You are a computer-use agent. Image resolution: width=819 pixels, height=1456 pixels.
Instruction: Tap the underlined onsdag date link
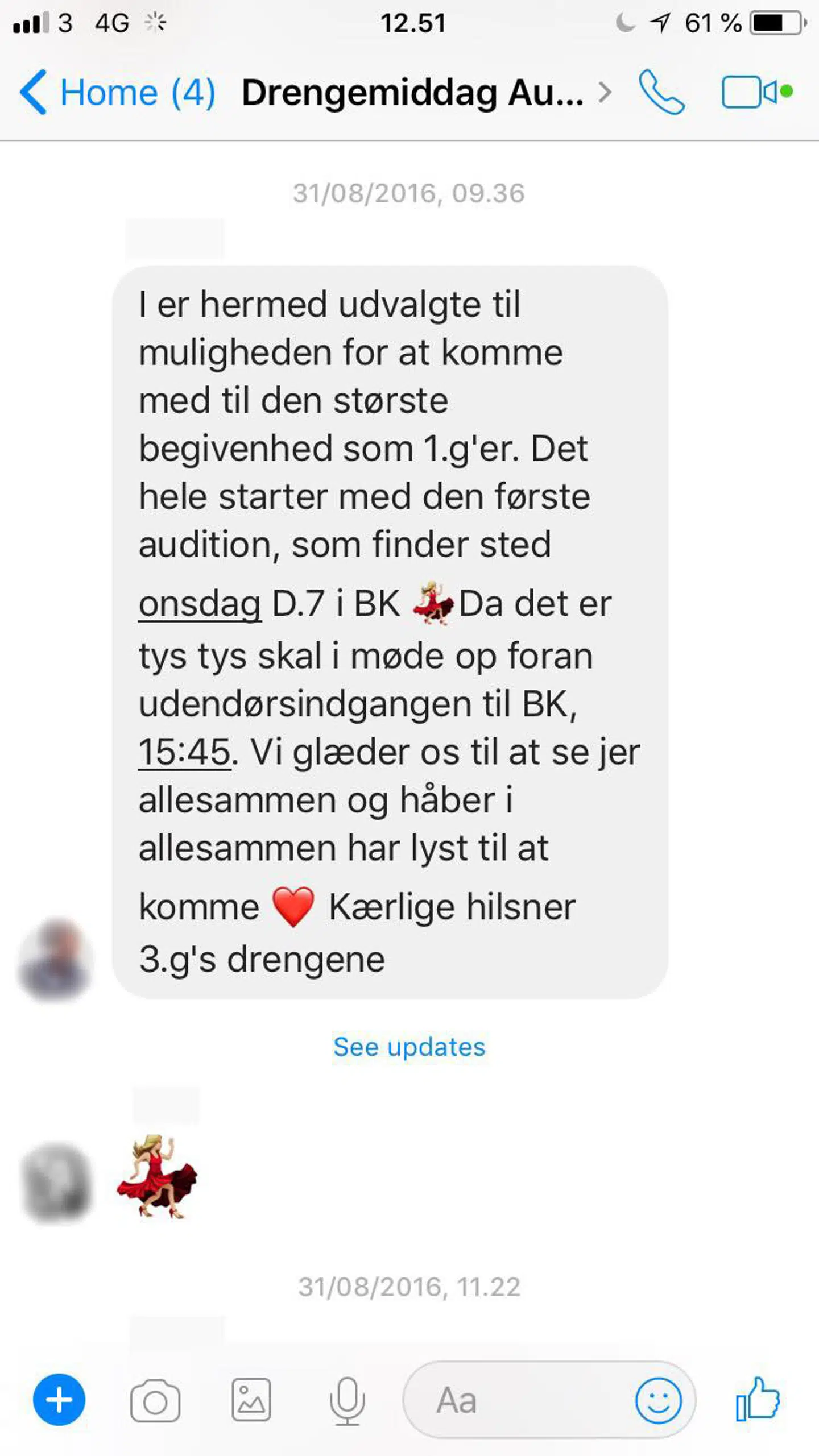200,604
